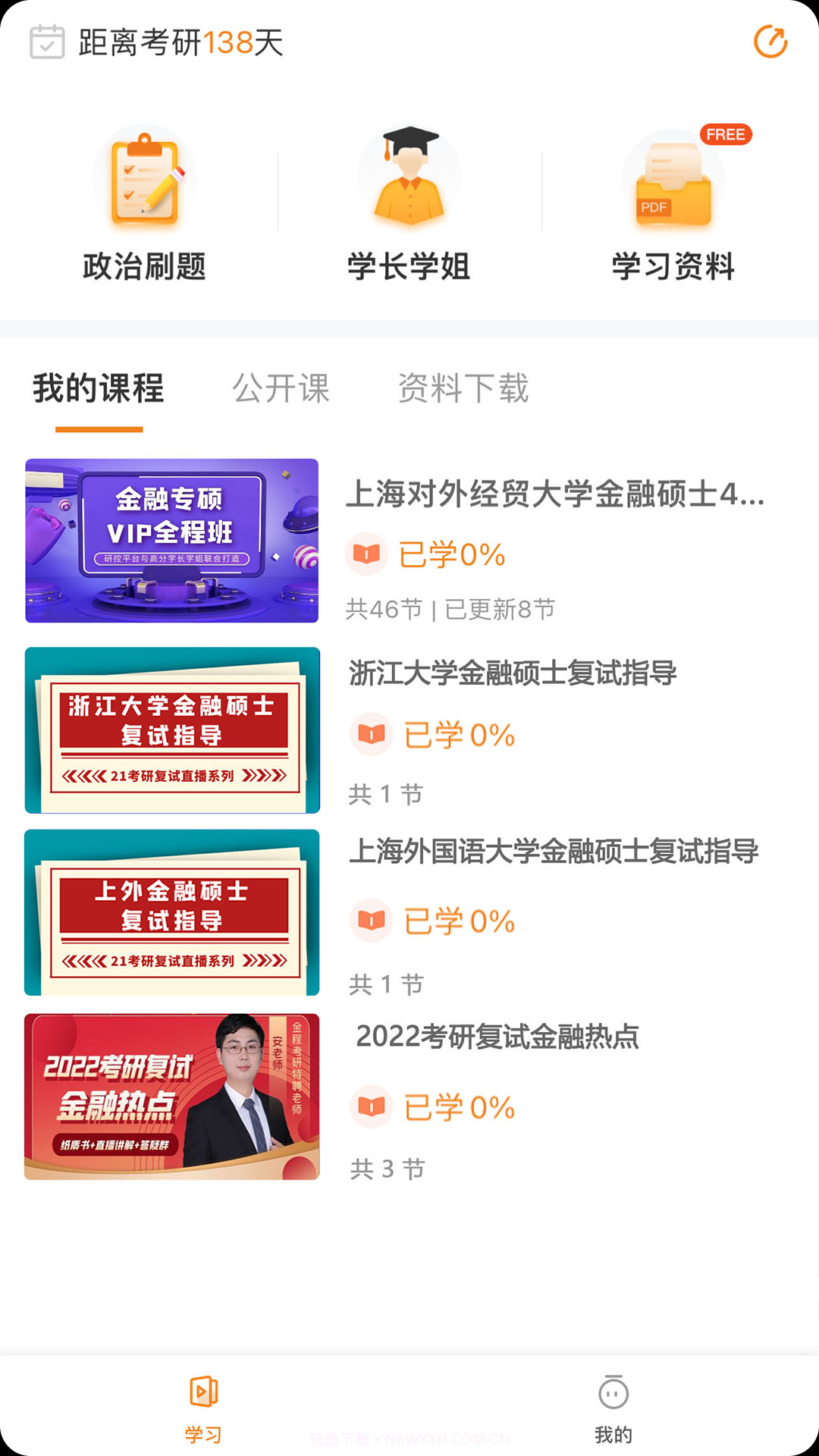Open the 资料下载 tab
This screenshot has height=1456, width=819.
[x=463, y=388]
